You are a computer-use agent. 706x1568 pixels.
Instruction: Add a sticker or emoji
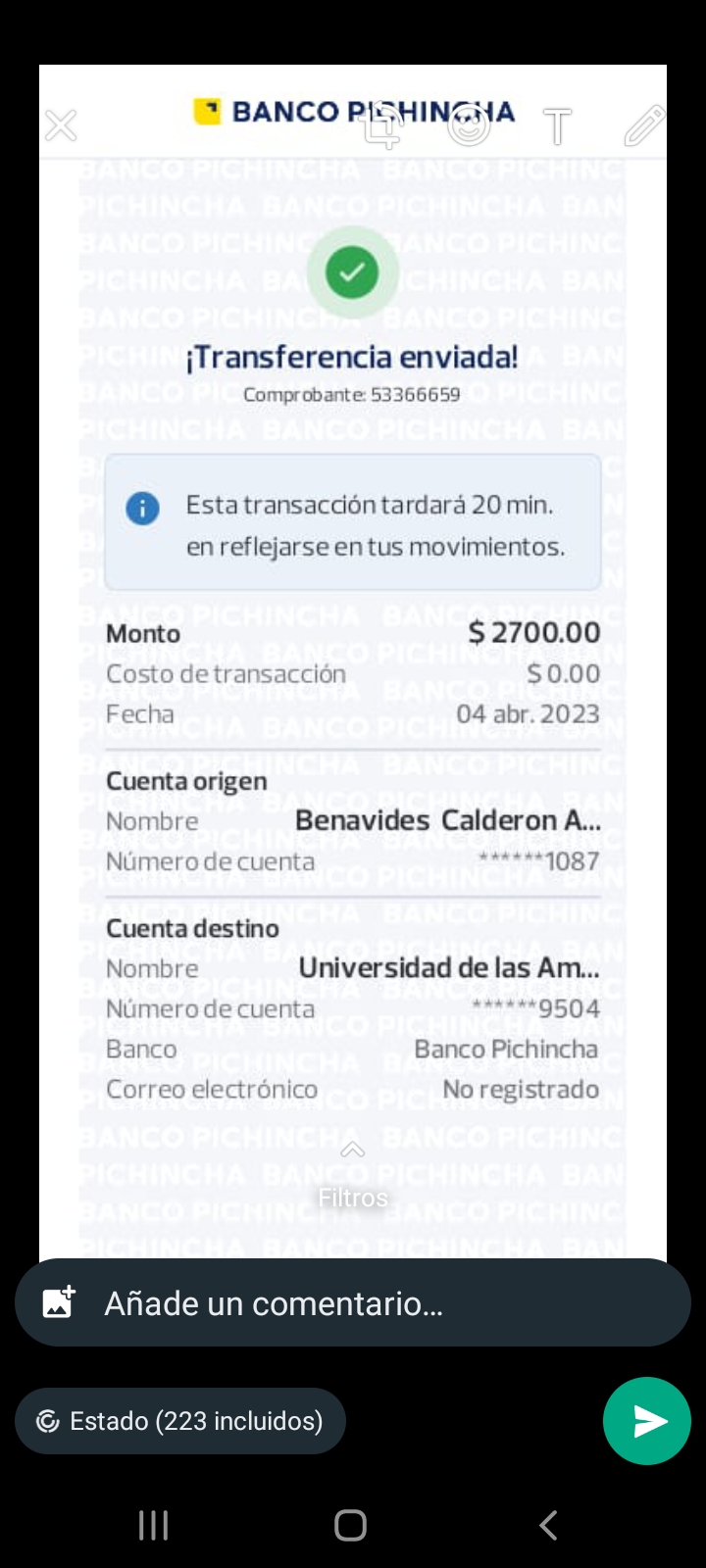tap(469, 125)
